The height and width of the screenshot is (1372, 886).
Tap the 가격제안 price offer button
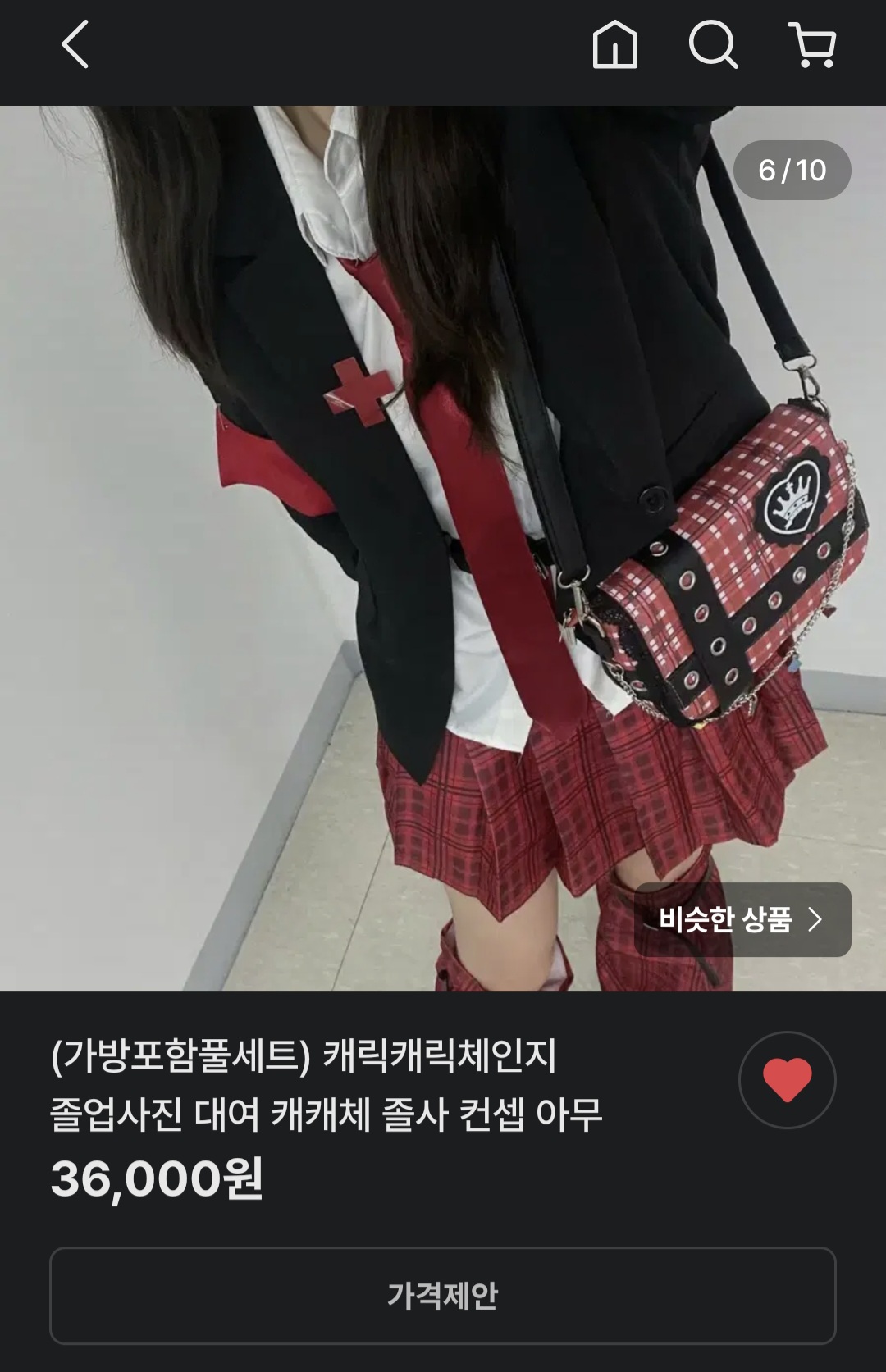[x=443, y=1296]
